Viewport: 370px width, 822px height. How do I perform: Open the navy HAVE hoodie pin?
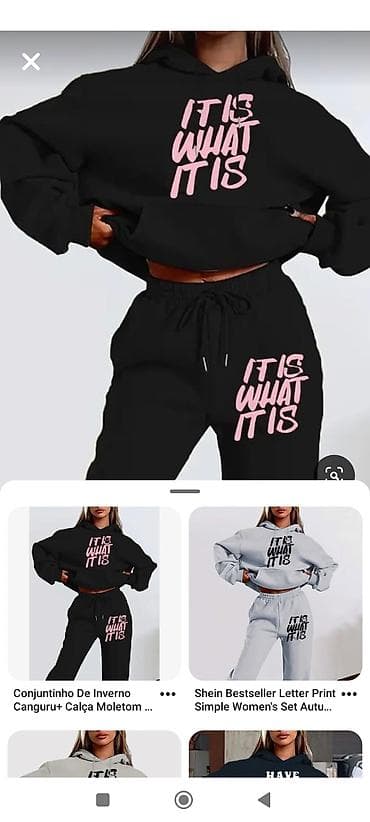pyautogui.click(x=275, y=753)
